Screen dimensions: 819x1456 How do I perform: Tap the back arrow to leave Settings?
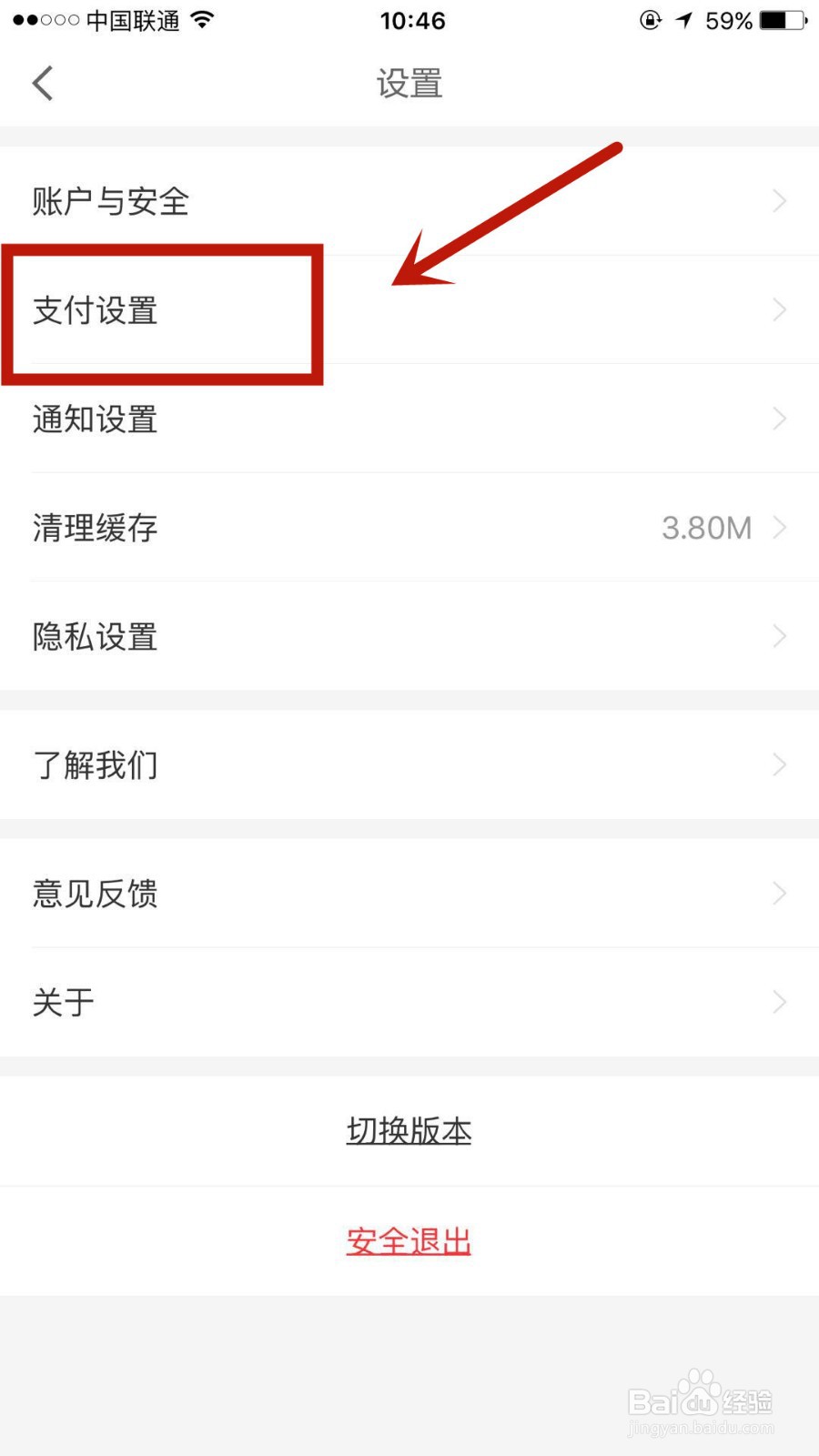[42, 82]
